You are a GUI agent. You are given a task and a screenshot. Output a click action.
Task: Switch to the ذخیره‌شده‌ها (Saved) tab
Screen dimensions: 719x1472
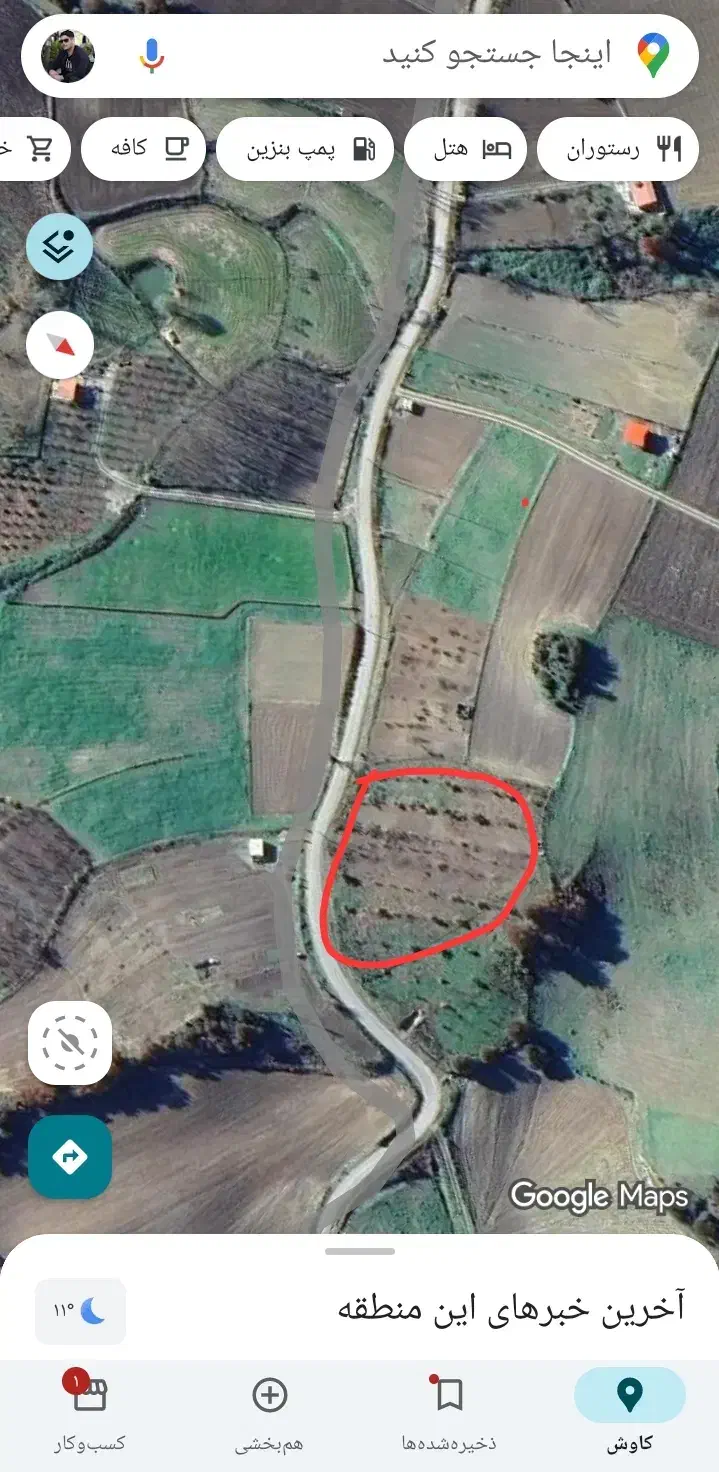[x=449, y=1410]
